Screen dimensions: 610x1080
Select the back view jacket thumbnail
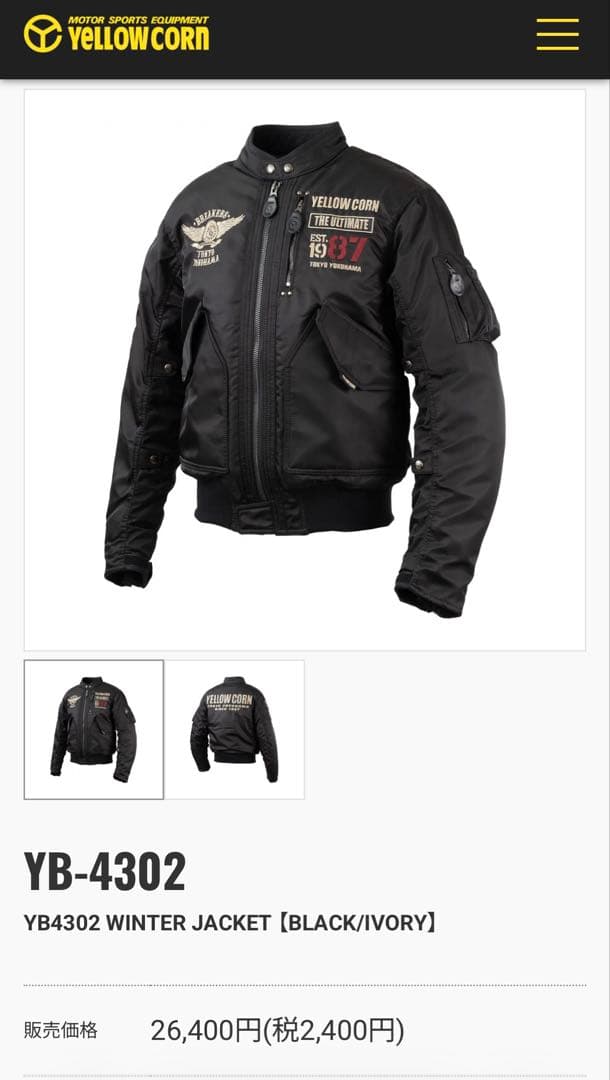pyautogui.click(x=235, y=729)
